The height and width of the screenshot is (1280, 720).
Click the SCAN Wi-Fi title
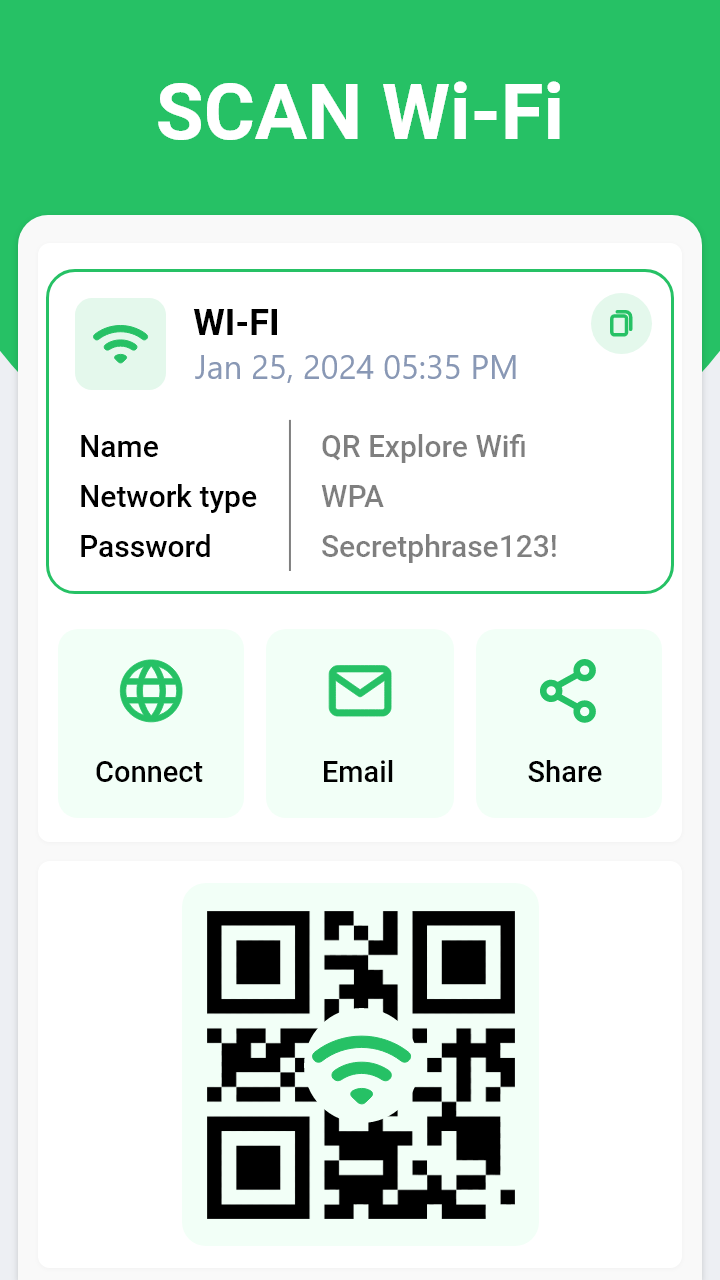click(x=360, y=110)
